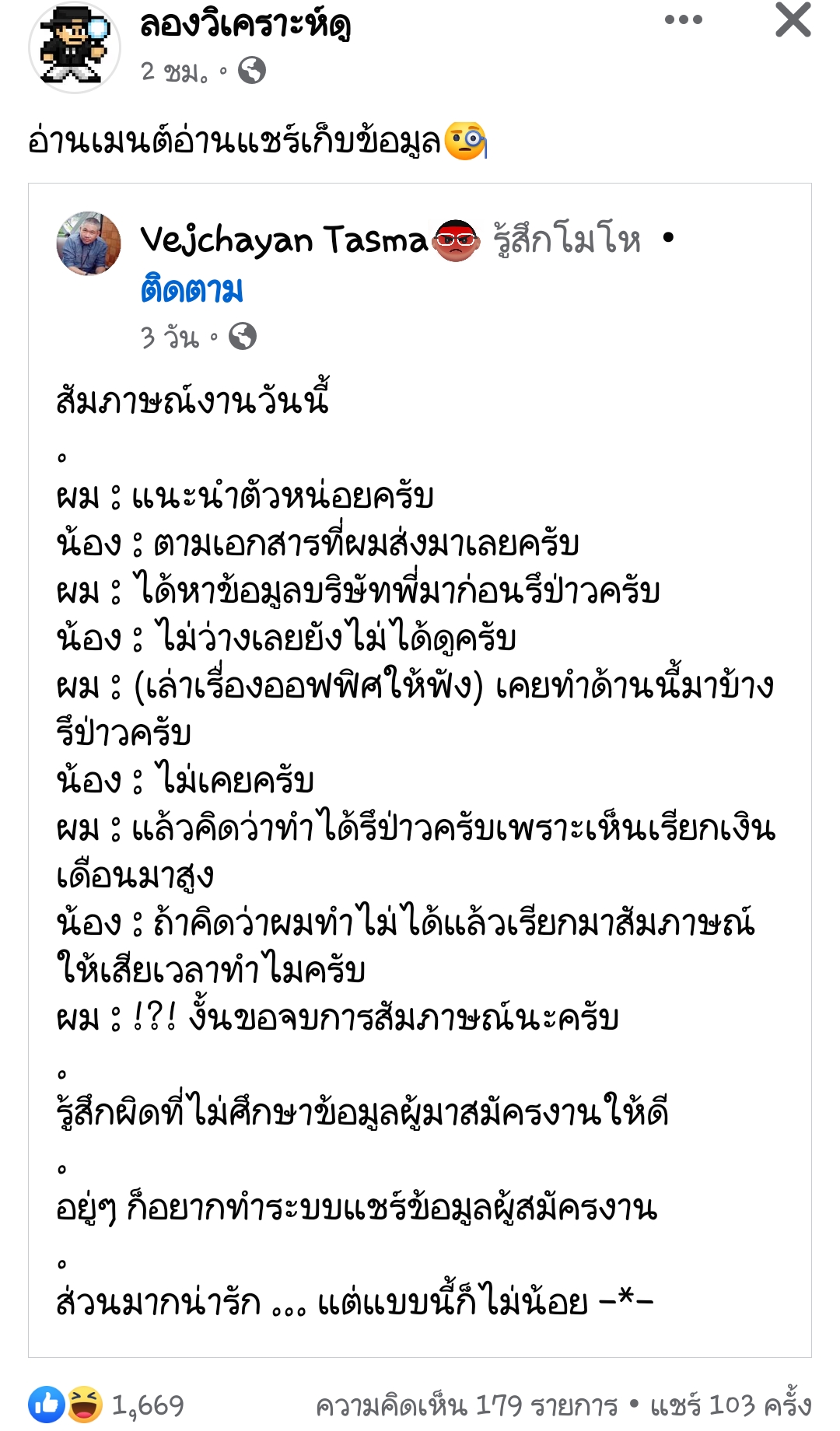This screenshot has width=840, height=1431.
Task: Open the shared interview post card
Action: pyautogui.click(x=420, y=778)
